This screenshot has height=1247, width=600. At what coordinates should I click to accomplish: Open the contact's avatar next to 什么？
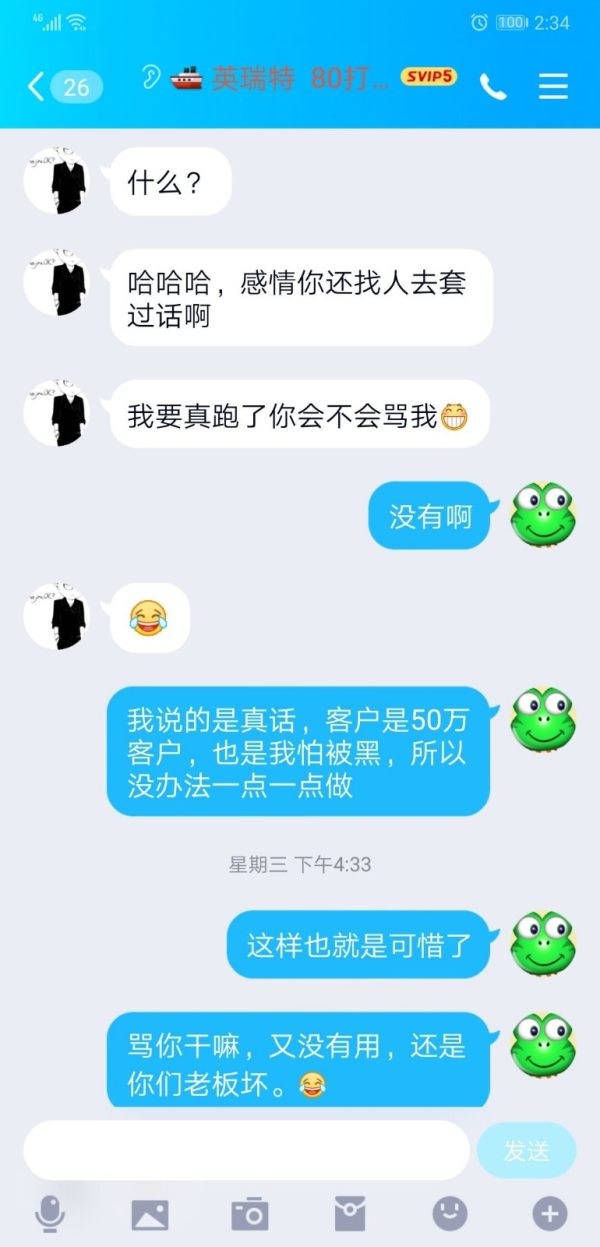pos(56,181)
